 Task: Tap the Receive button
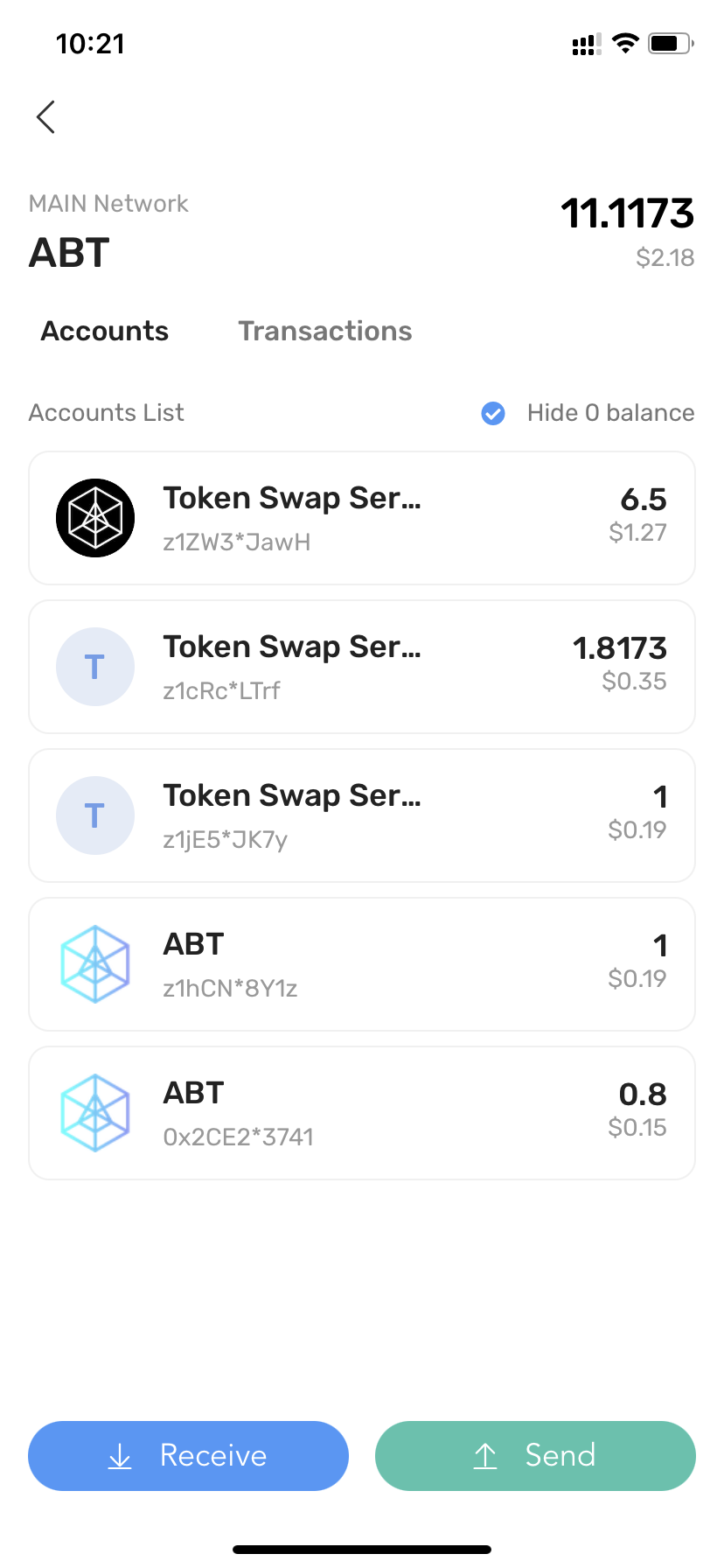pyautogui.click(x=188, y=1456)
